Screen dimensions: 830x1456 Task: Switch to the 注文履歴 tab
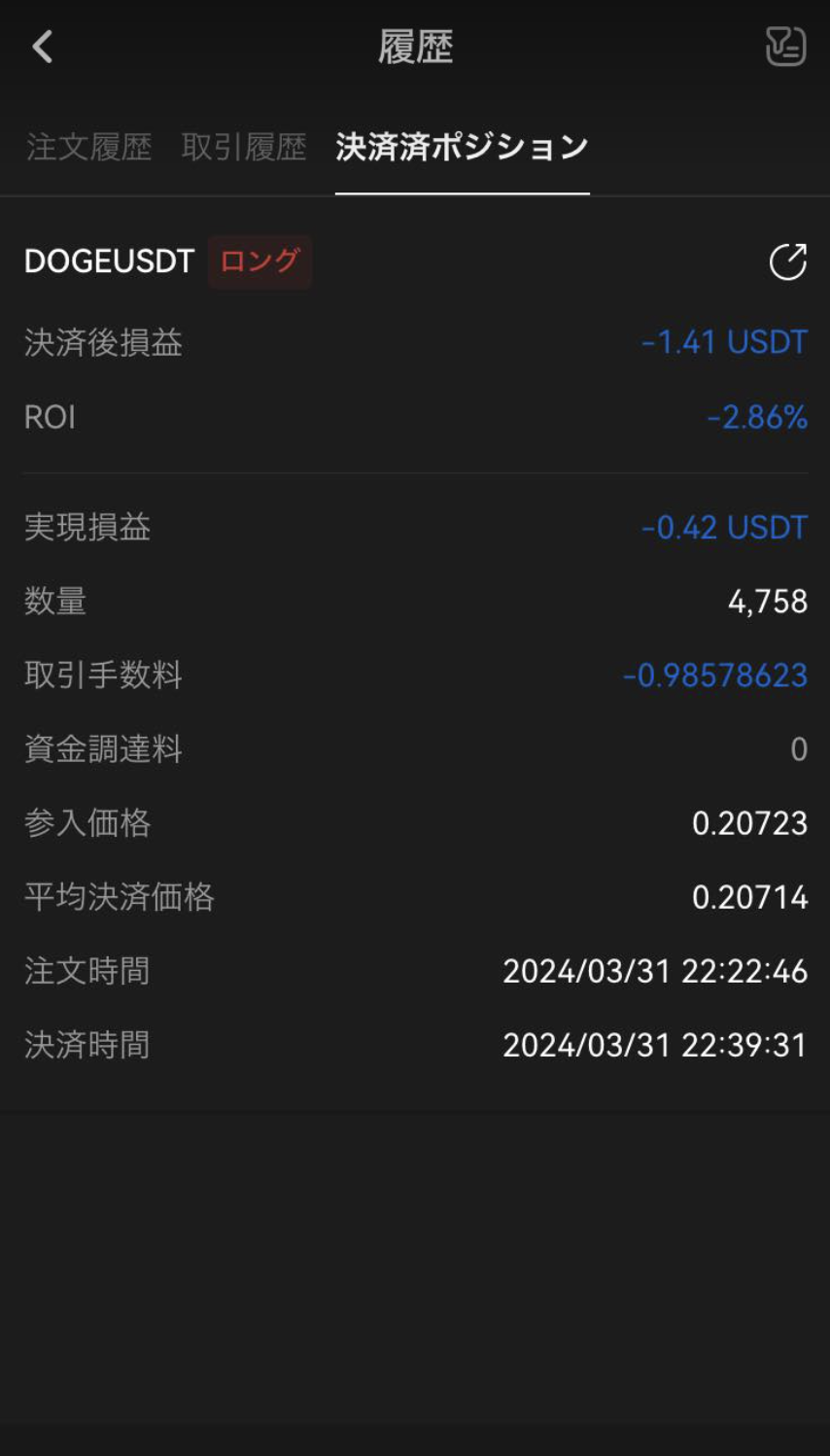88,147
